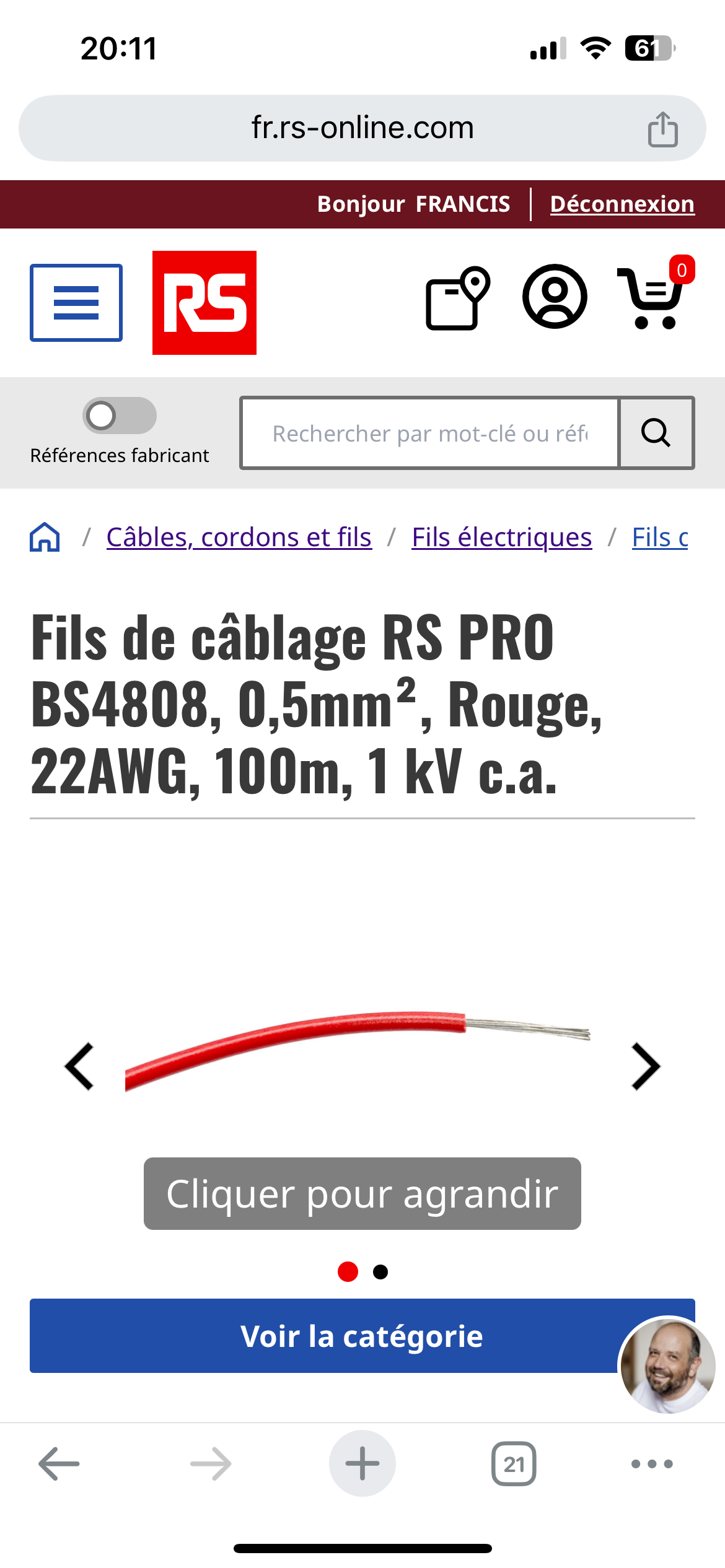The width and height of the screenshot is (725, 1568).
Task: Tap Cliquer pour agrandir
Action: 362,1193
